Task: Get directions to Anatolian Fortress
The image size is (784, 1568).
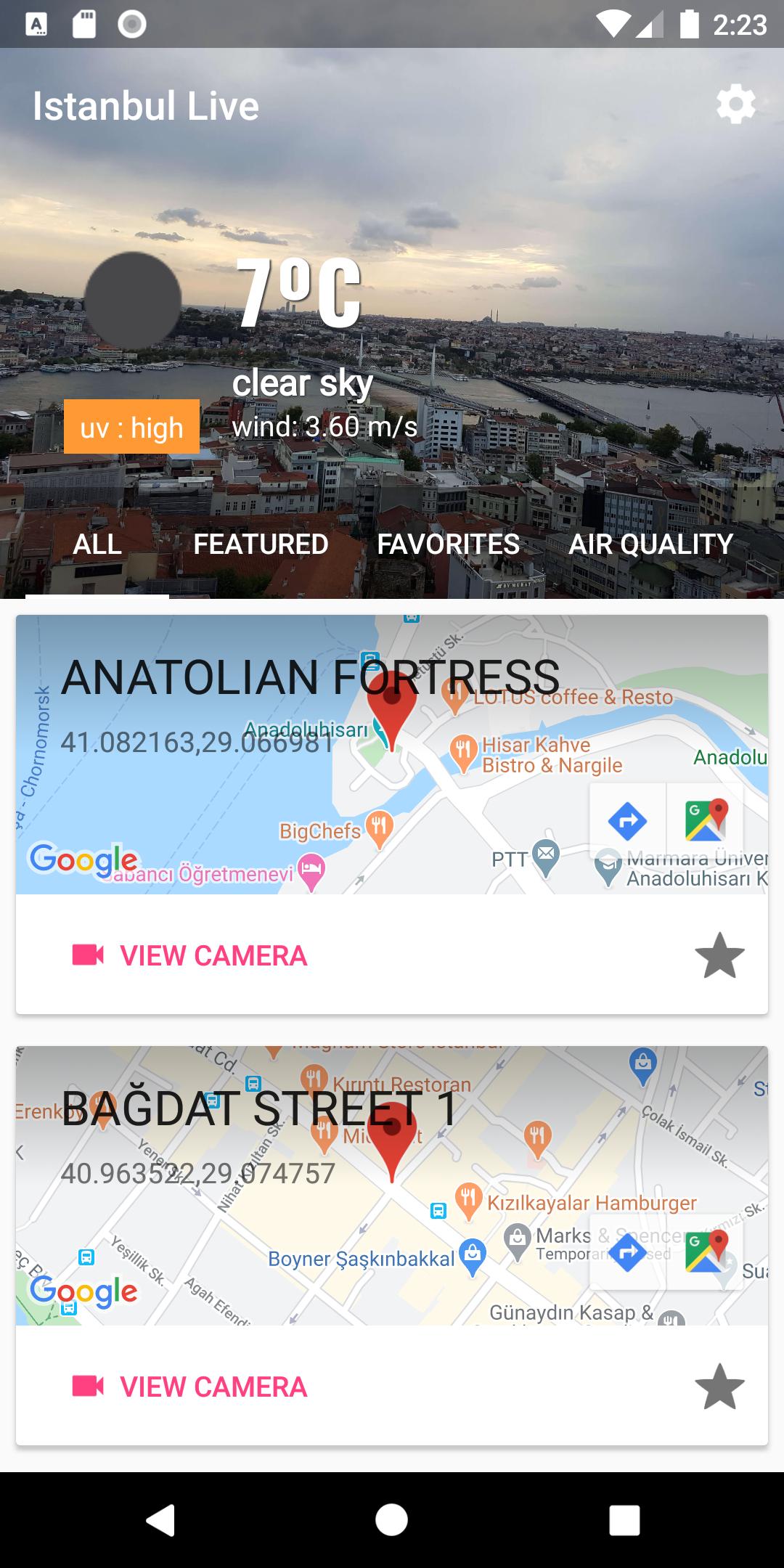Action: [x=628, y=821]
